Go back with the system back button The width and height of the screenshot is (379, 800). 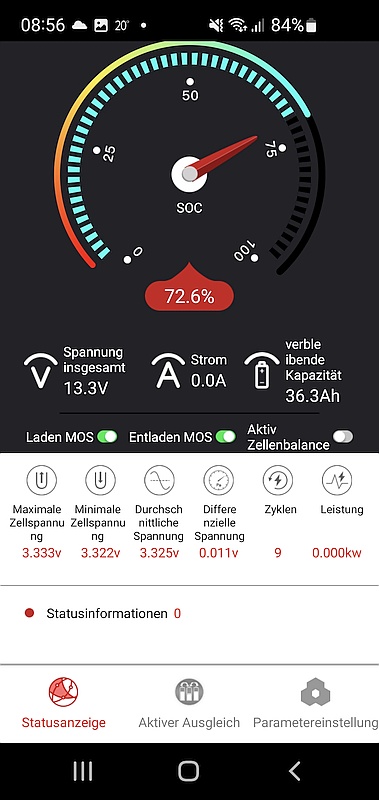click(295, 771)
